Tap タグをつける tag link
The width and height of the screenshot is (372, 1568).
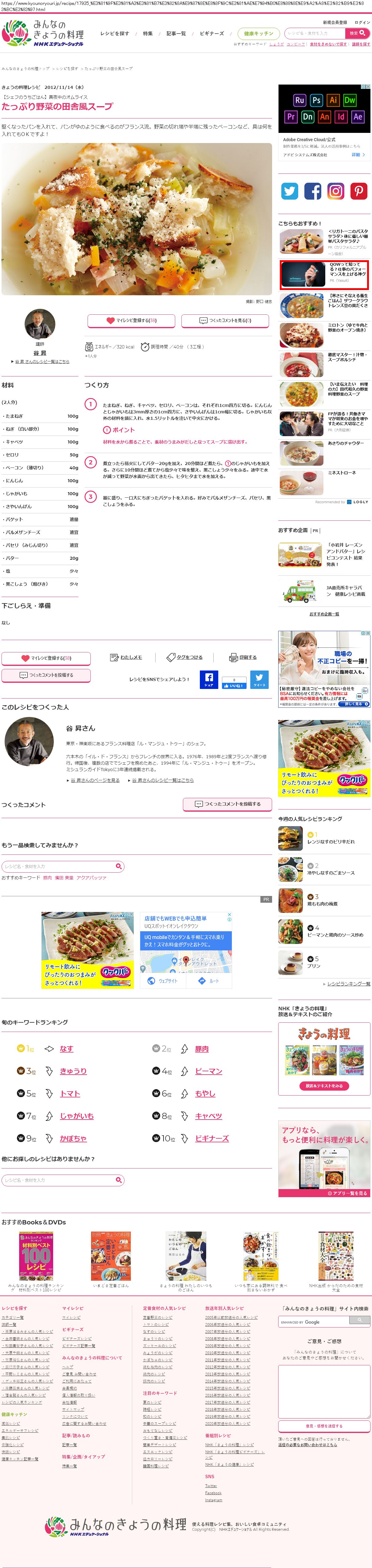[185, 657]
